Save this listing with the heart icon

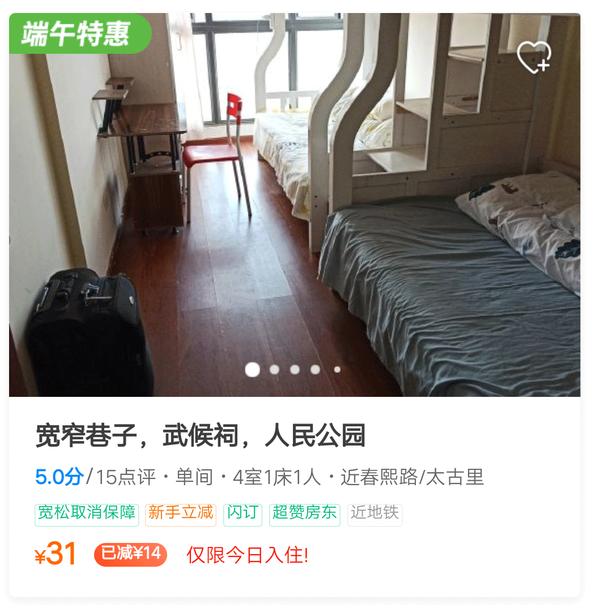[534, 57]
